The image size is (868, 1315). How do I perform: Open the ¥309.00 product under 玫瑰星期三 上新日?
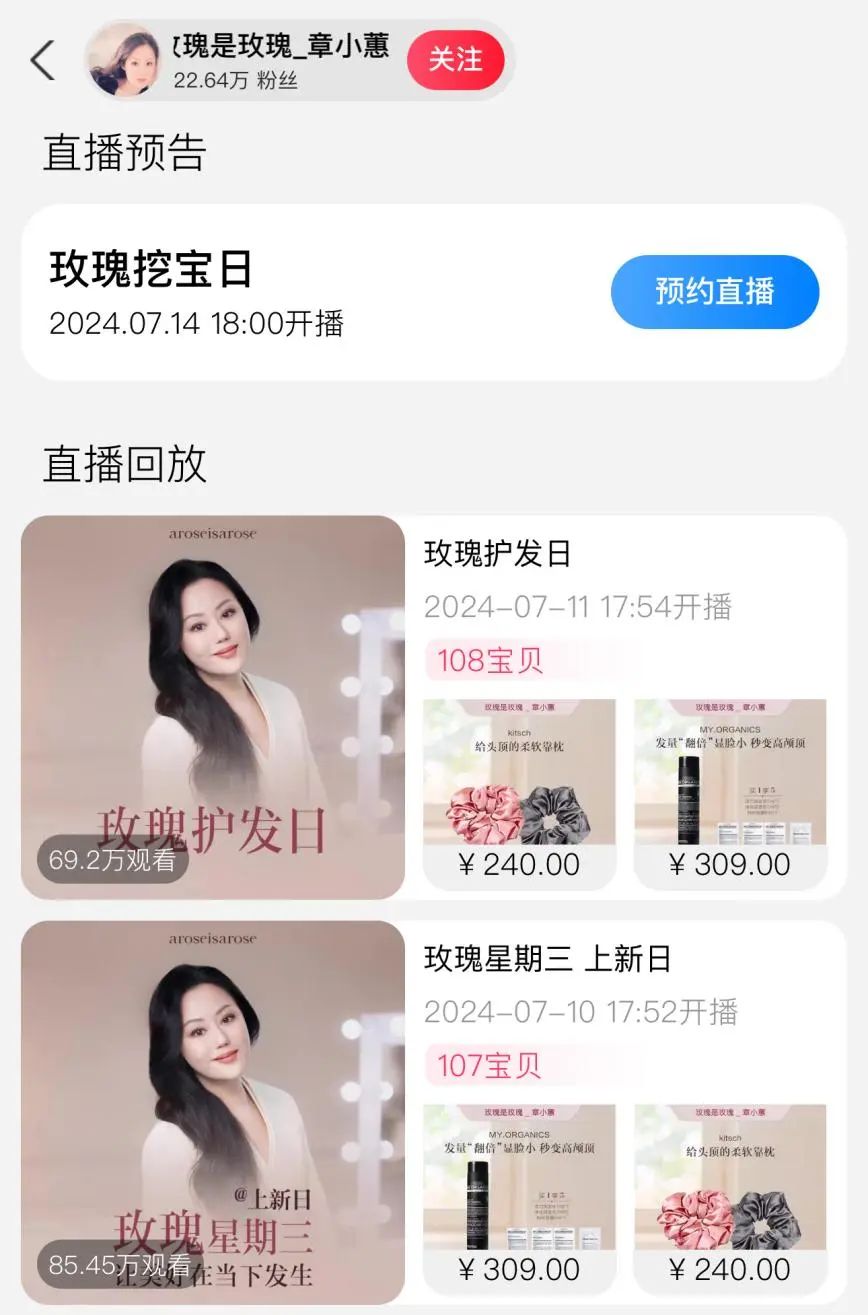pyautogui.click(x=519, y=1198)
